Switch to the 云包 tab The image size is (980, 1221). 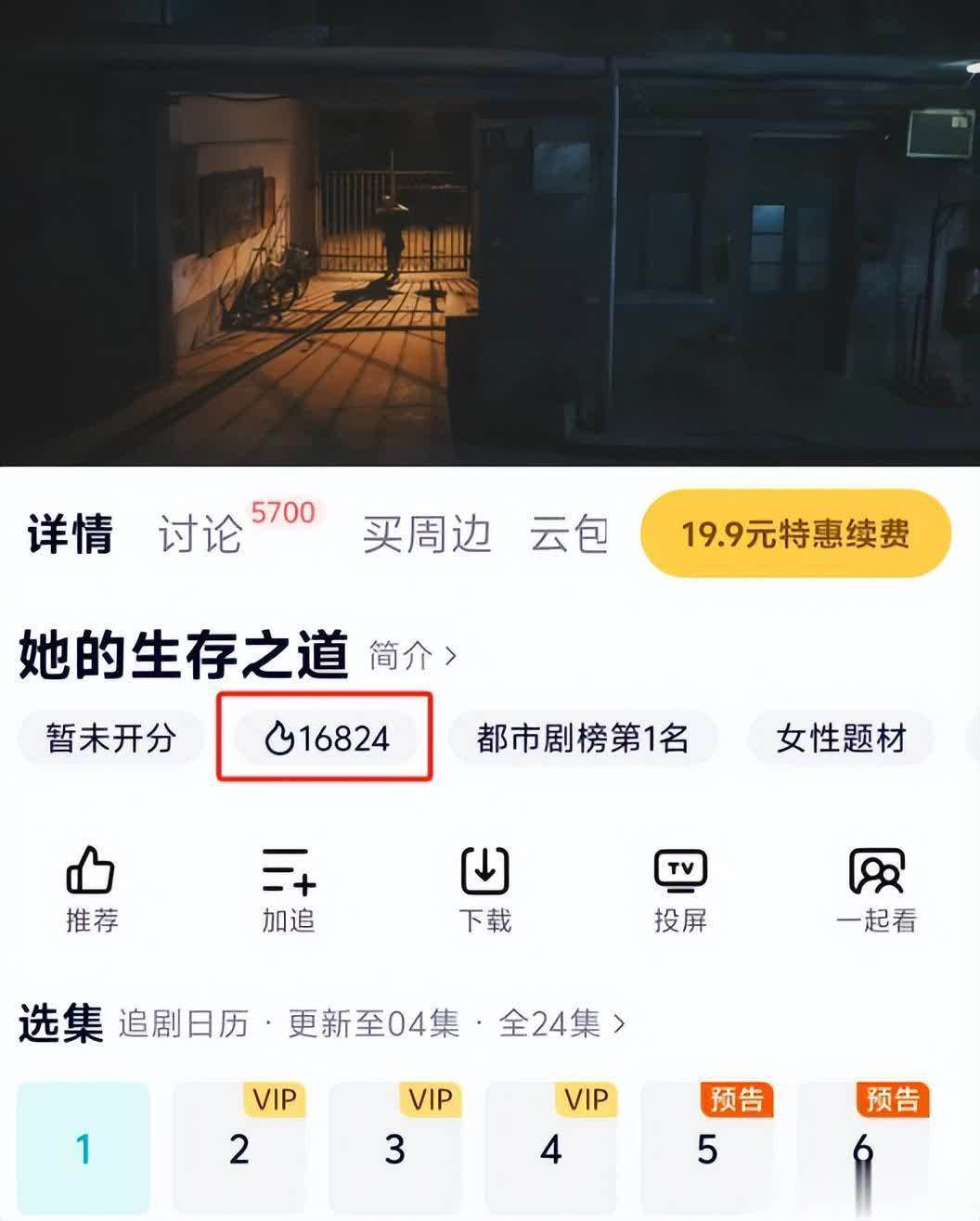(568, 534)
